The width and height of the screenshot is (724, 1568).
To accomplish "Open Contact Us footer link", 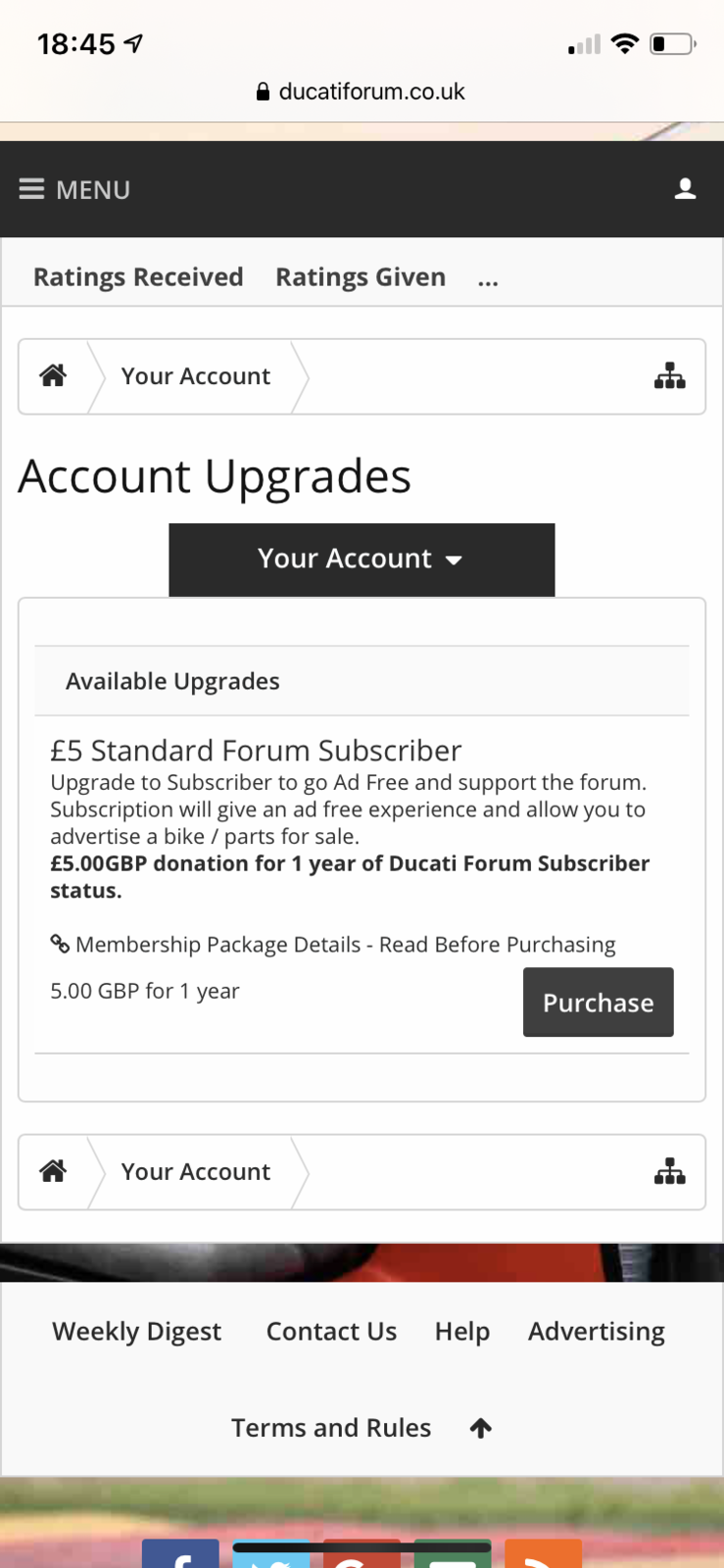I will 331,1331.
